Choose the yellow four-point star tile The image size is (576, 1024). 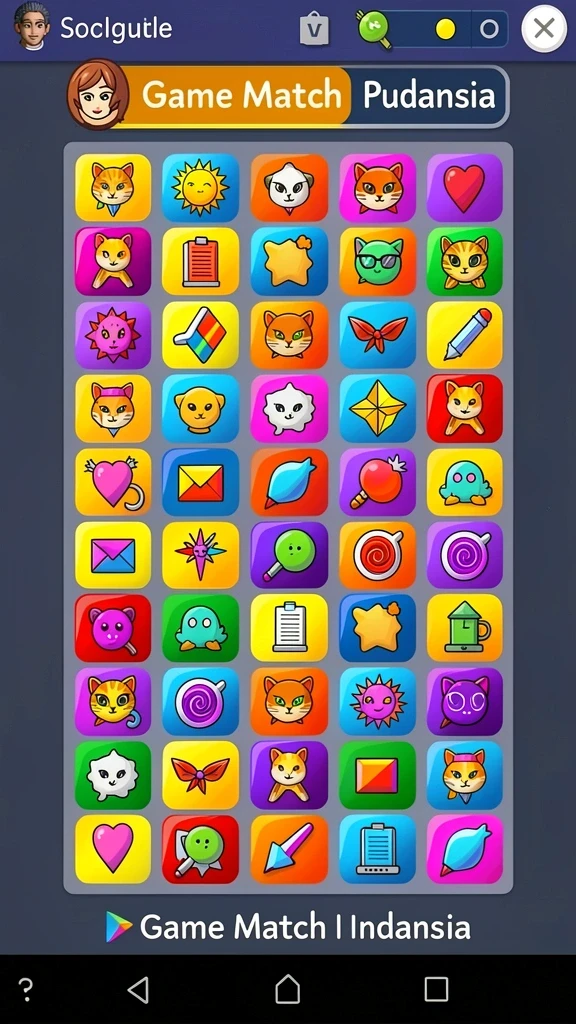(x=377, y=408)
